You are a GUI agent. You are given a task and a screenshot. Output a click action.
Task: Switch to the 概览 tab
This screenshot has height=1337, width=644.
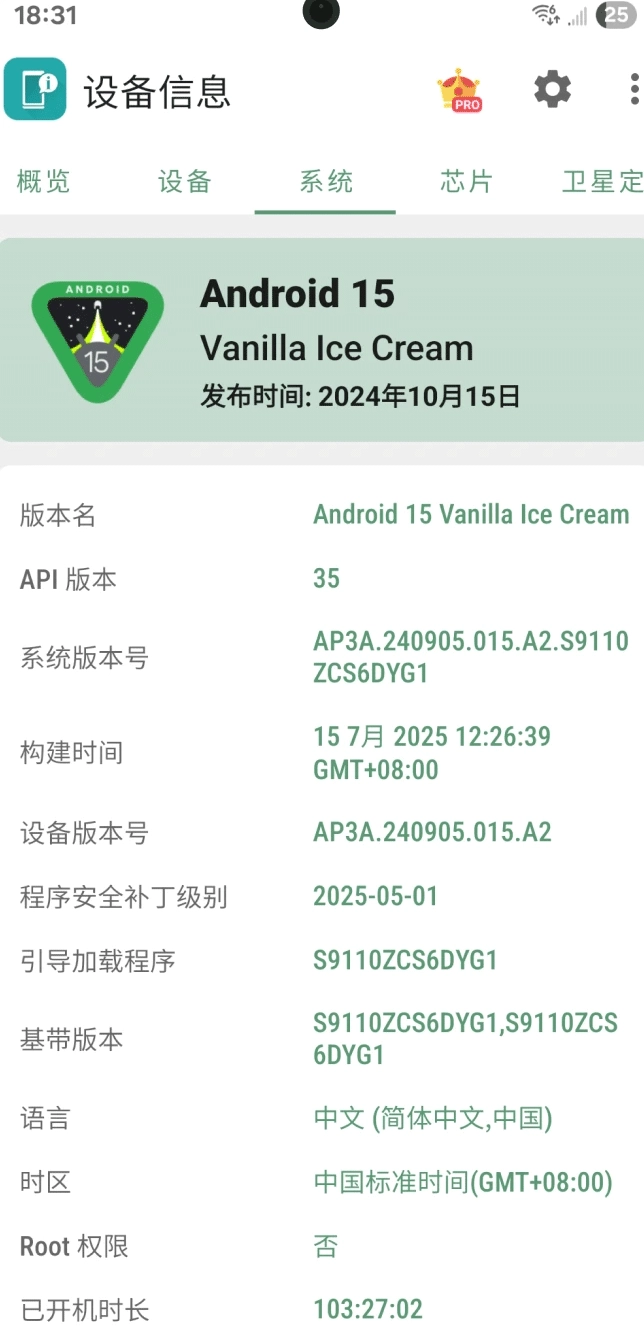coord(44,182)
